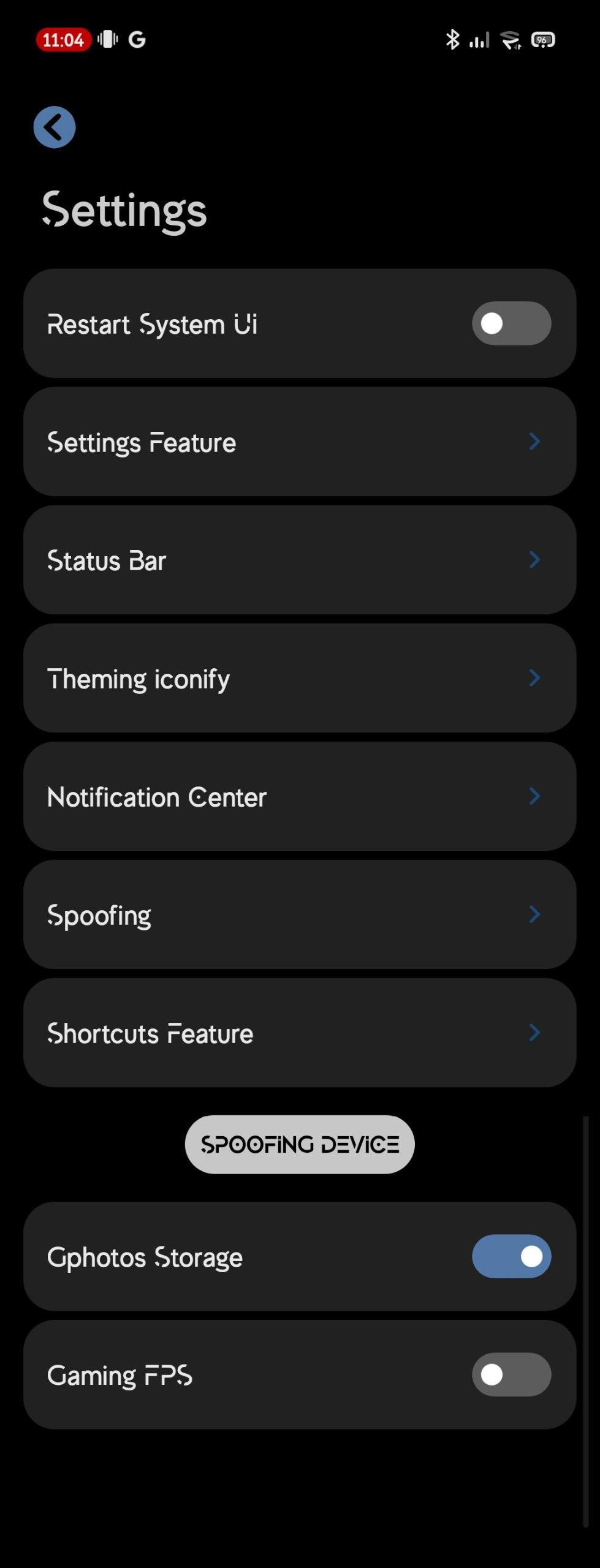Viewport: 600px width, 1568px height.
Task: Go back using the blue arrow
Action: (x=55, y=127)
